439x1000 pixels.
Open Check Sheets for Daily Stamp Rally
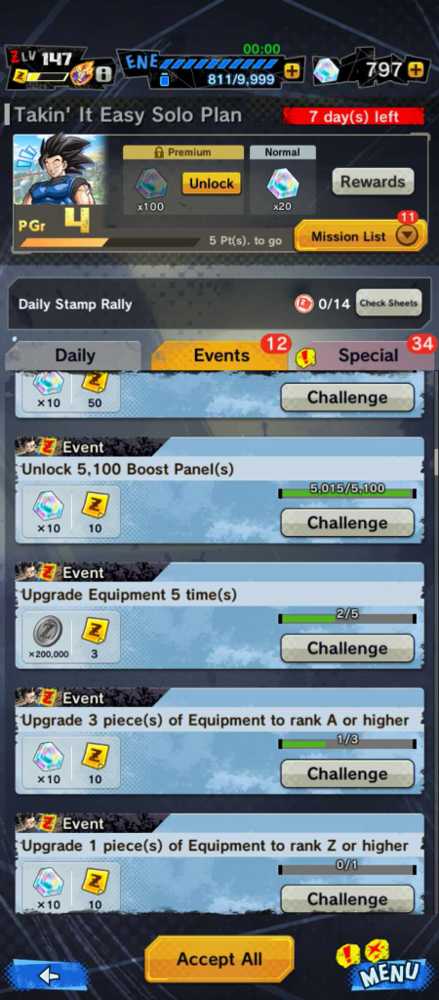click(x=388, y=304)
